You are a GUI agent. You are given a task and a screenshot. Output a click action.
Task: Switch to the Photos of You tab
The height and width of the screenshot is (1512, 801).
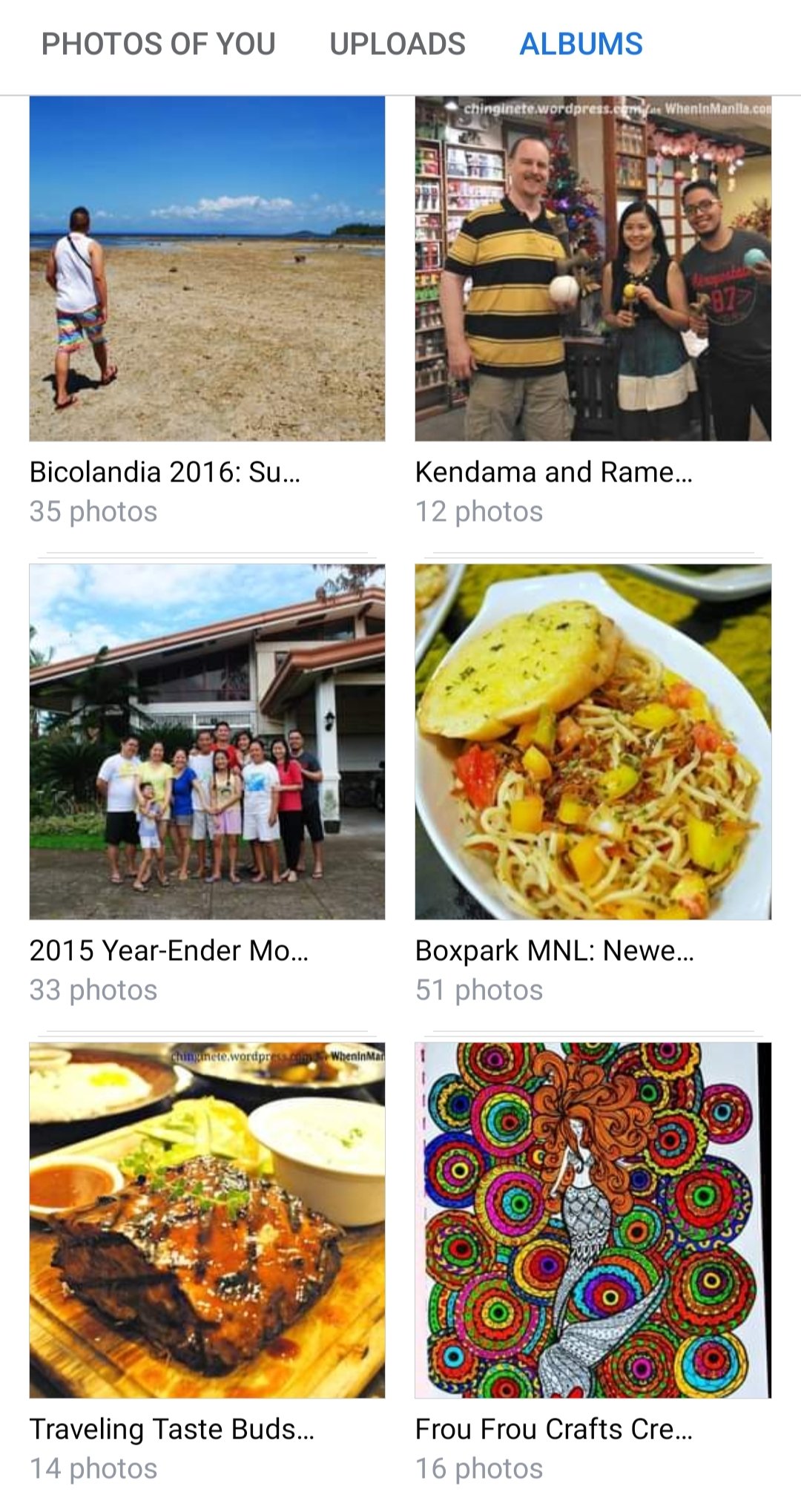(158, 45)
